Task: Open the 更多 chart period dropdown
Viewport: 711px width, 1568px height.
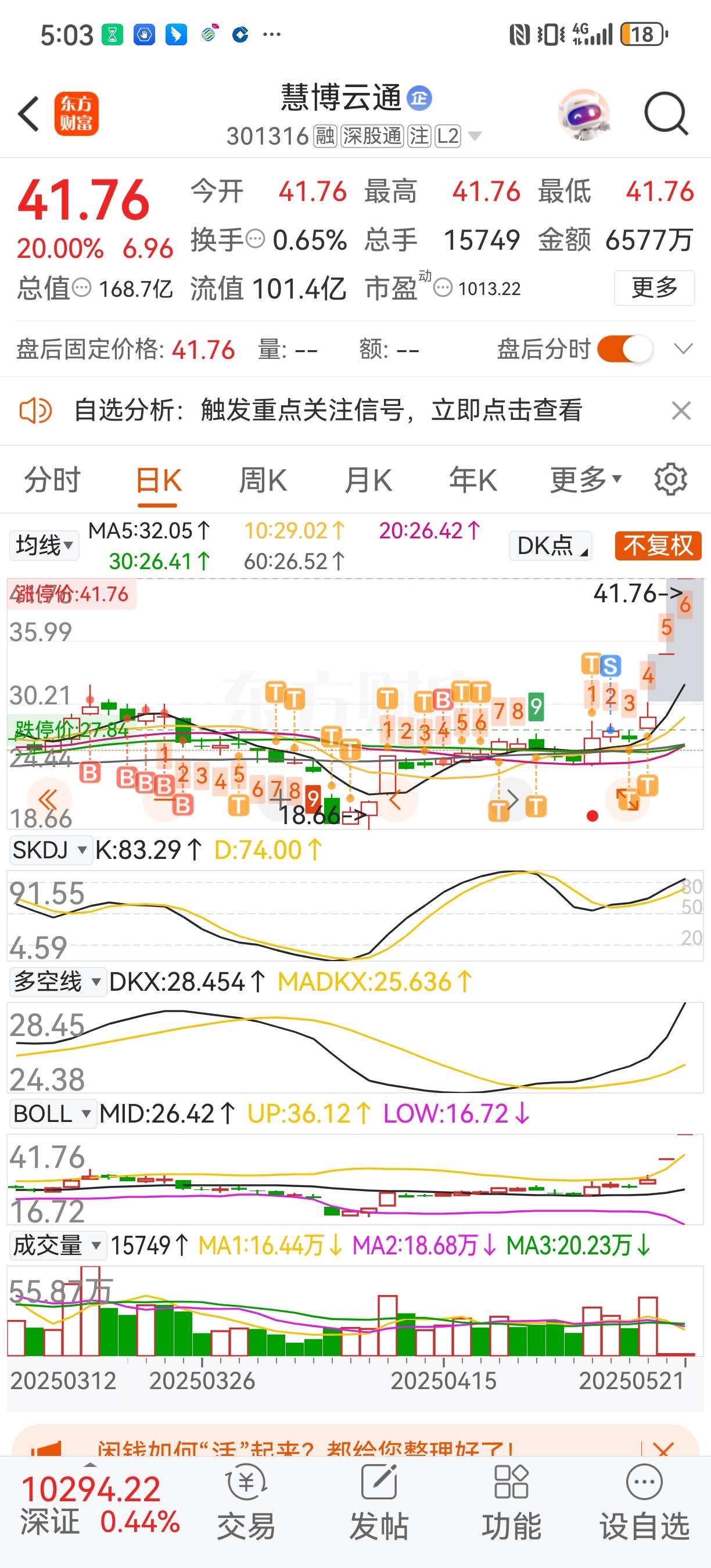Action: click(585, 480)
